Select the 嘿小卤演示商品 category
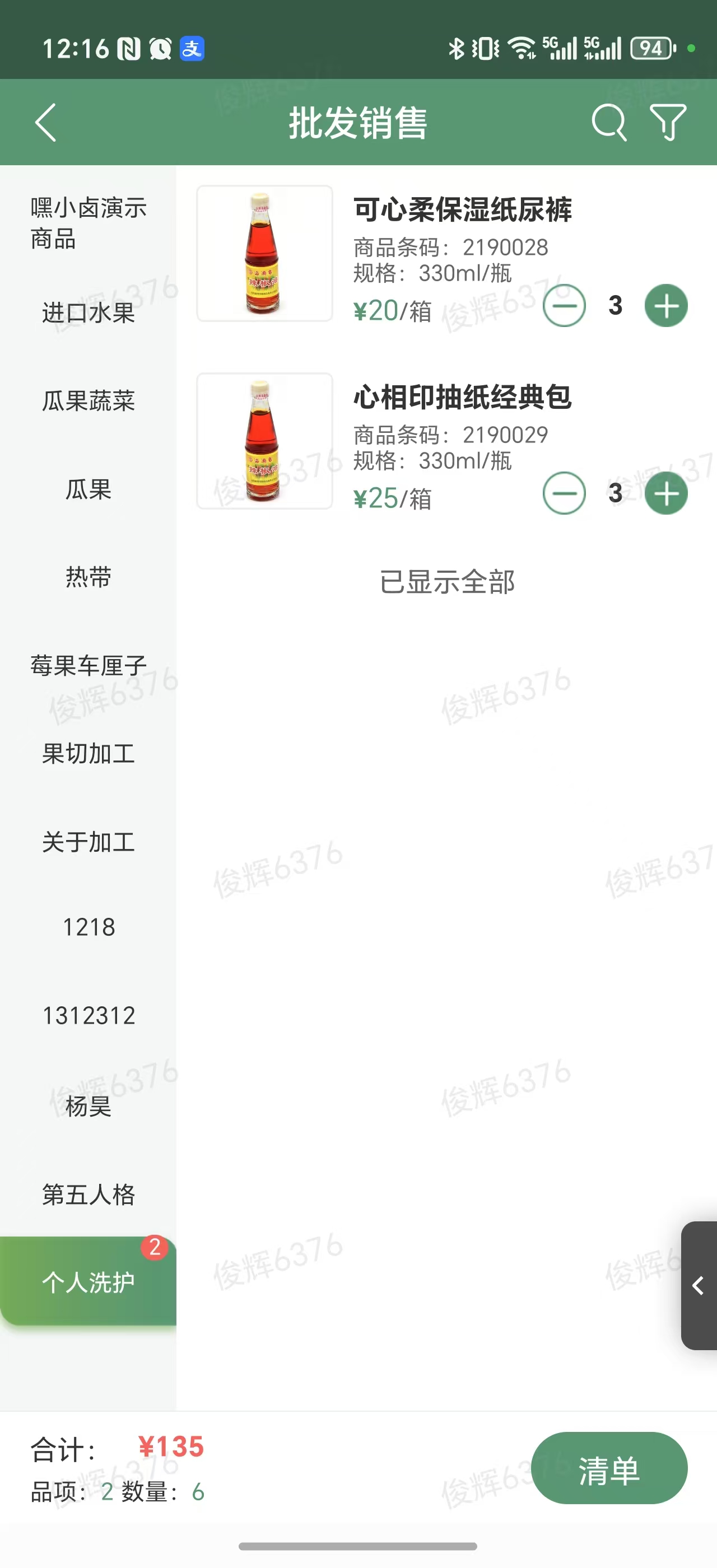Screen dimensions: 717x1568 [89, 223]
